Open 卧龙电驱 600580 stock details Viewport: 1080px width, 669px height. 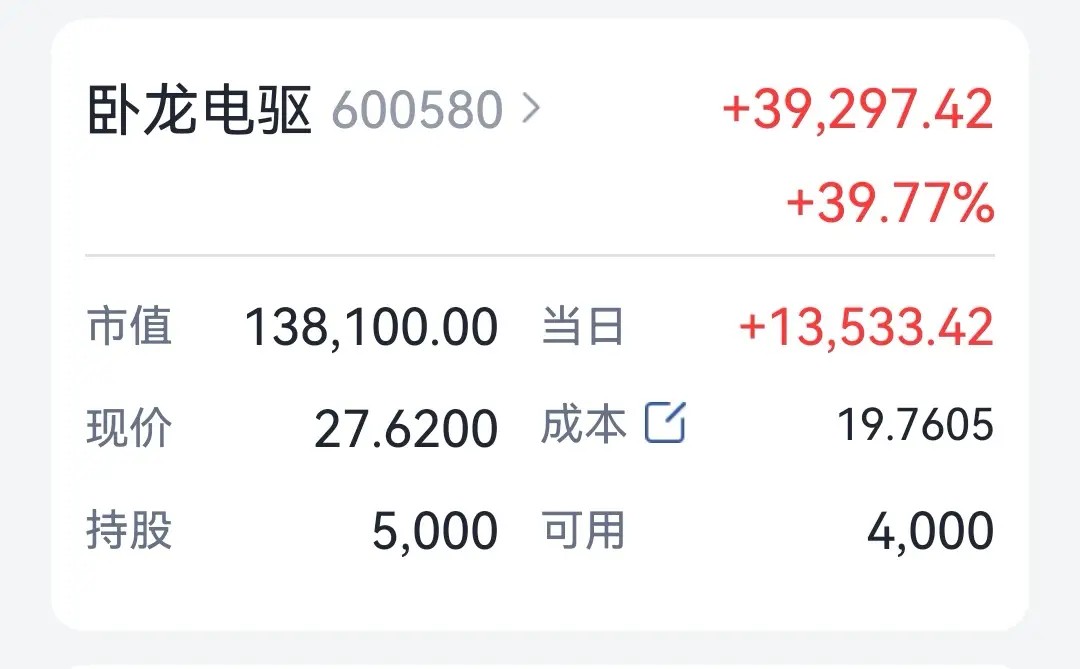pyautogui.click(x=314, y=109)
